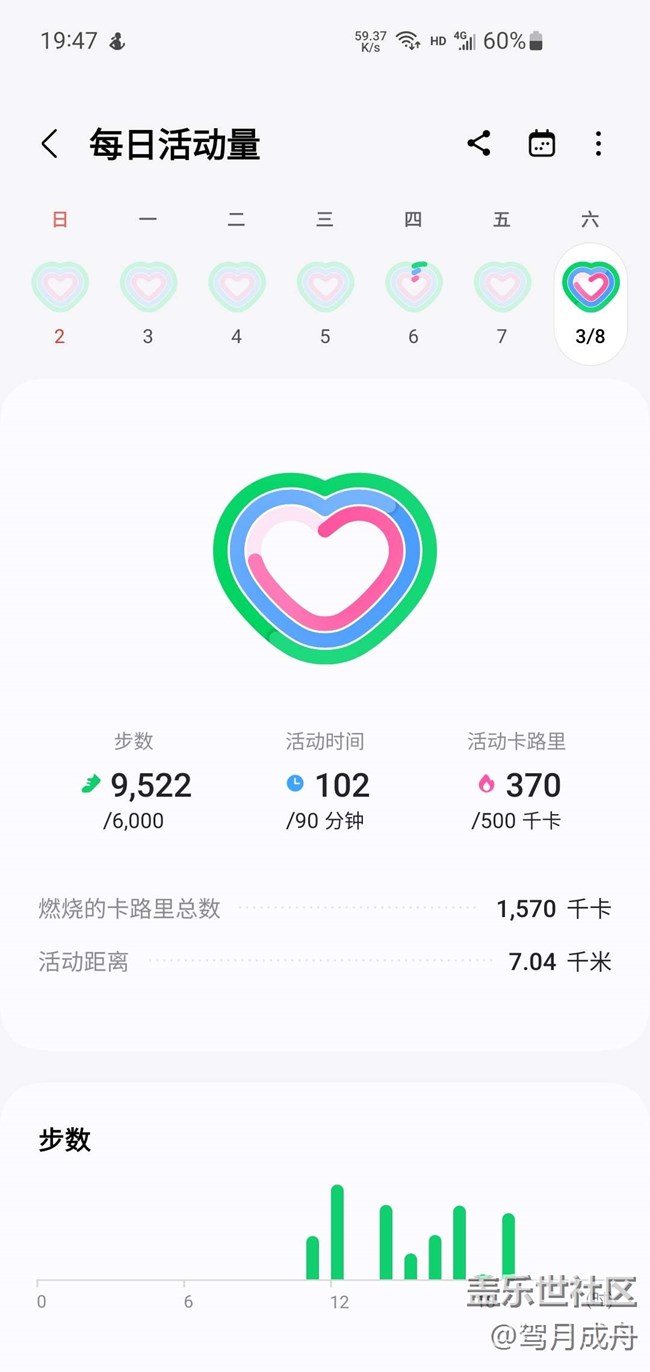650x1372 pixels.
Task: Go back from 每日活动量
Action: (49, 144)
